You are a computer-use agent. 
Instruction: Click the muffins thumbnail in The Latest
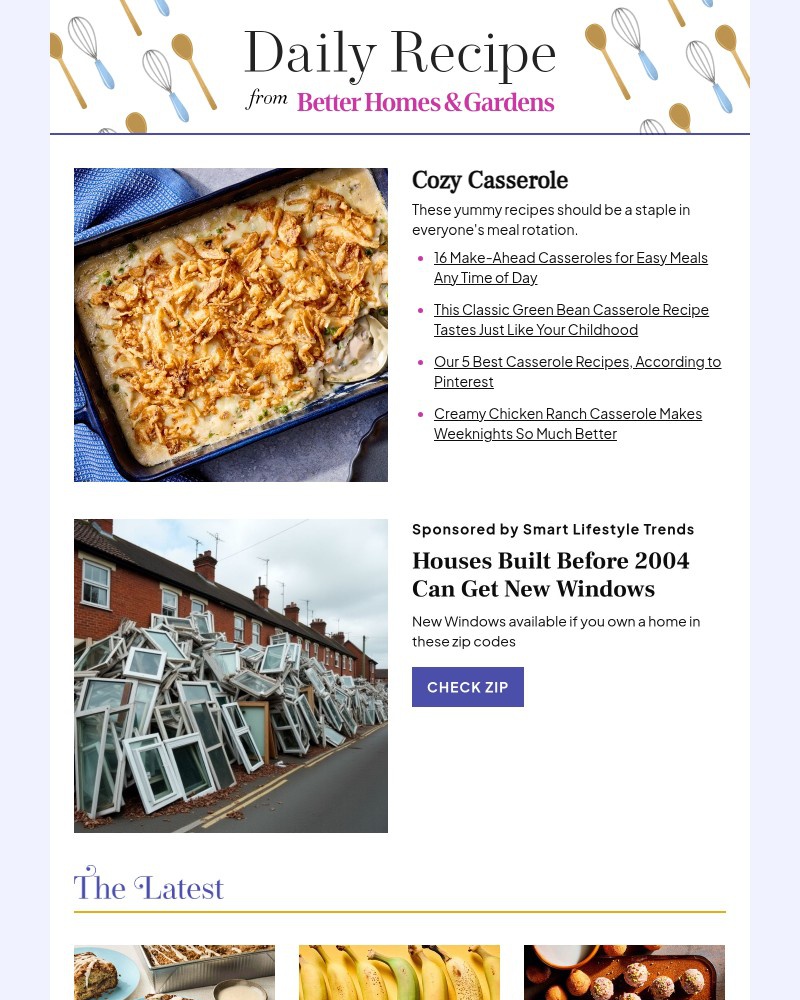click(624, 972)
